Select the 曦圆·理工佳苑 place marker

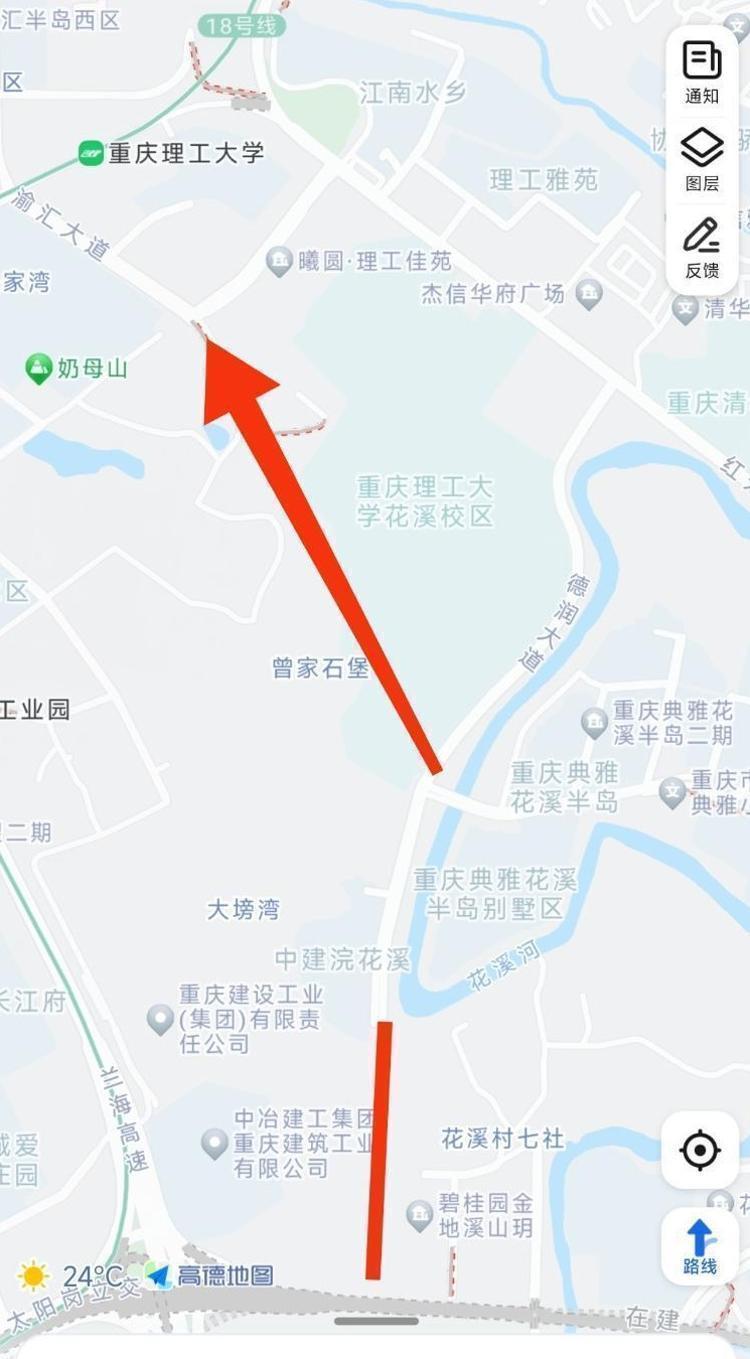278,262
